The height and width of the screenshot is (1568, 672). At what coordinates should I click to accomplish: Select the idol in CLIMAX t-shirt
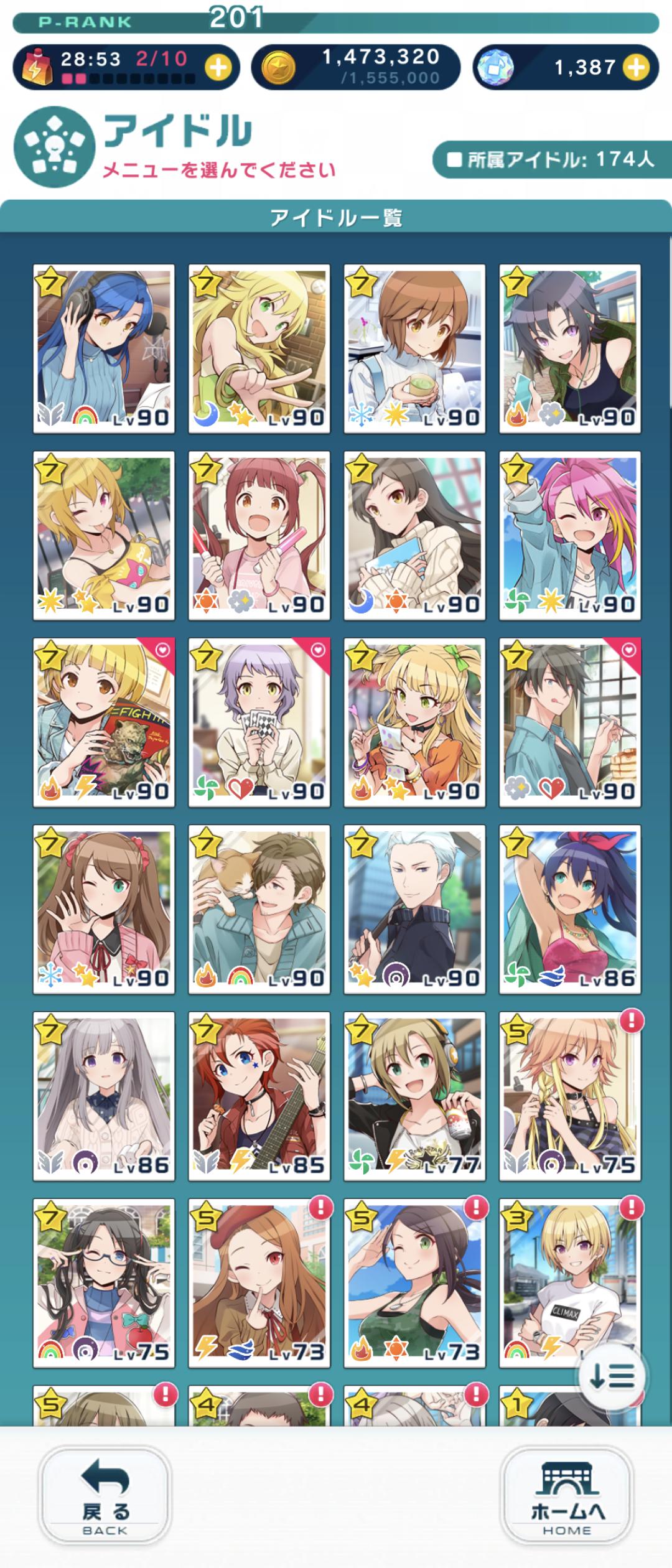tap(570, 1282)
